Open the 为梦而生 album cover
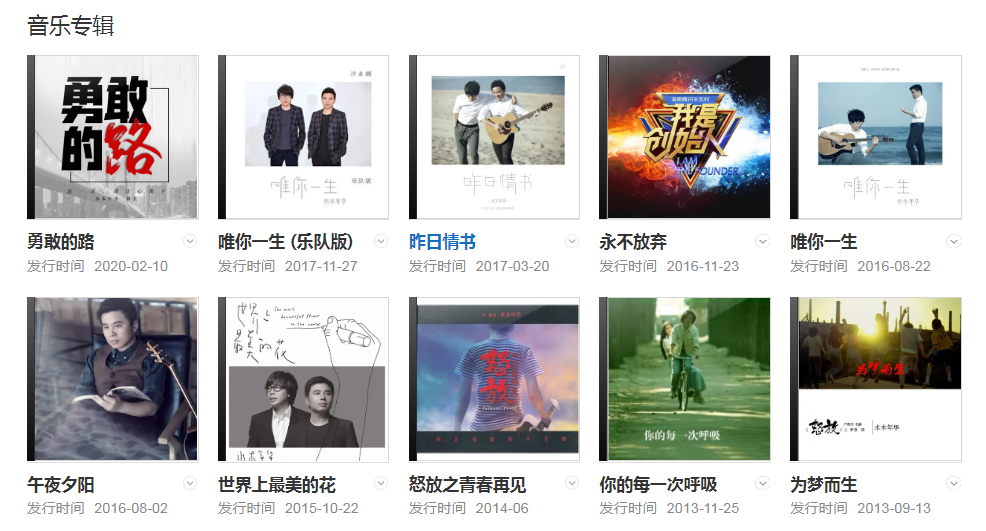The image size is (986, 531). coord(876,379)
